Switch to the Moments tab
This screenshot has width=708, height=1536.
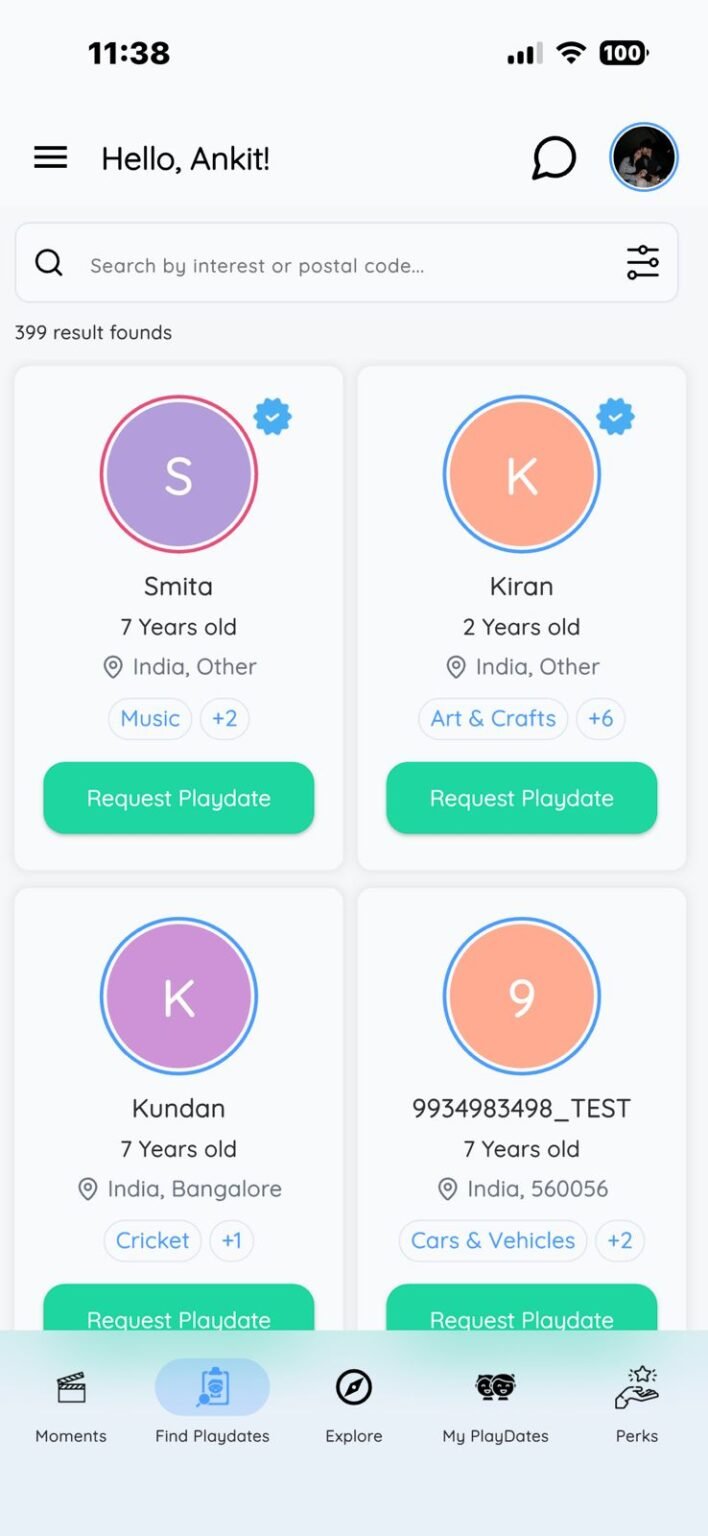[x=71, y=1406]
